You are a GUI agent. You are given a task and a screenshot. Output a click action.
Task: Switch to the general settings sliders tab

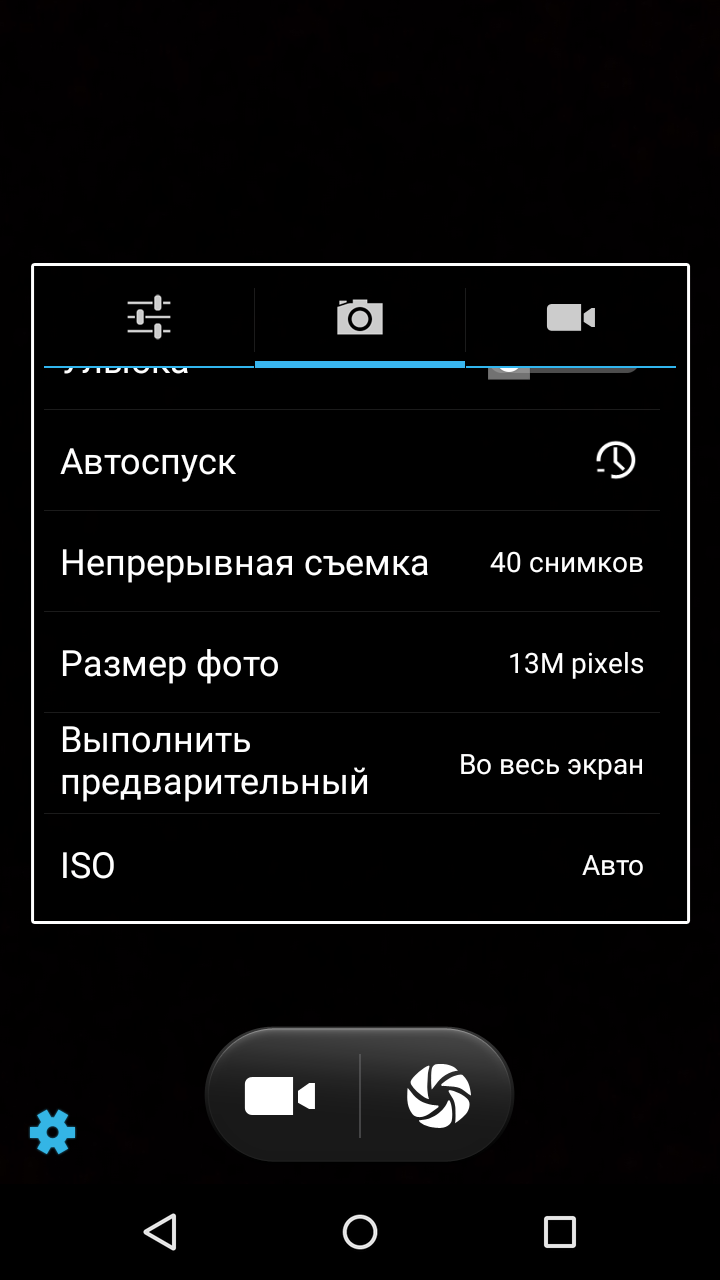click(x=149, y=317)
